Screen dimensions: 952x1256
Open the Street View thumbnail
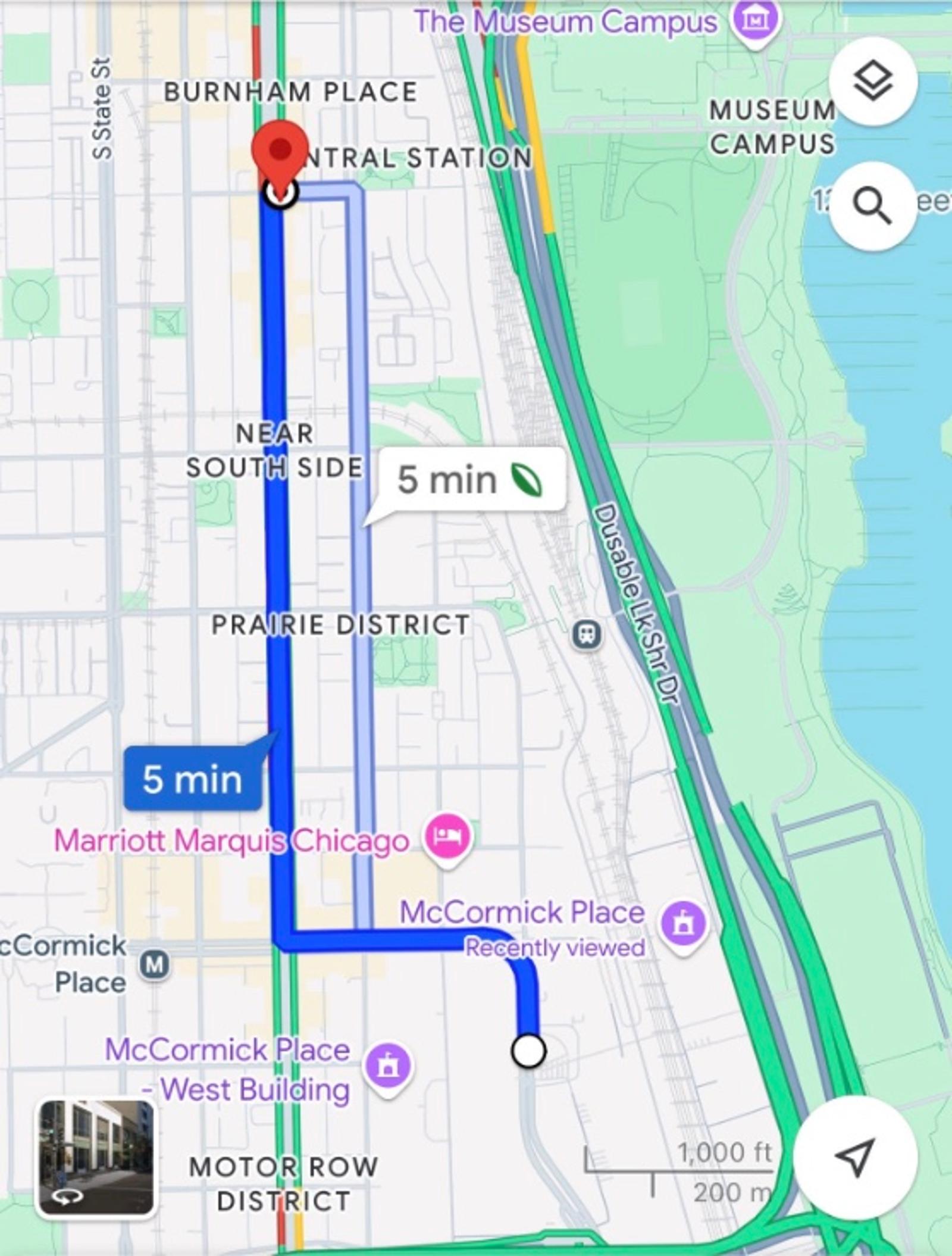pos(96,1157)
